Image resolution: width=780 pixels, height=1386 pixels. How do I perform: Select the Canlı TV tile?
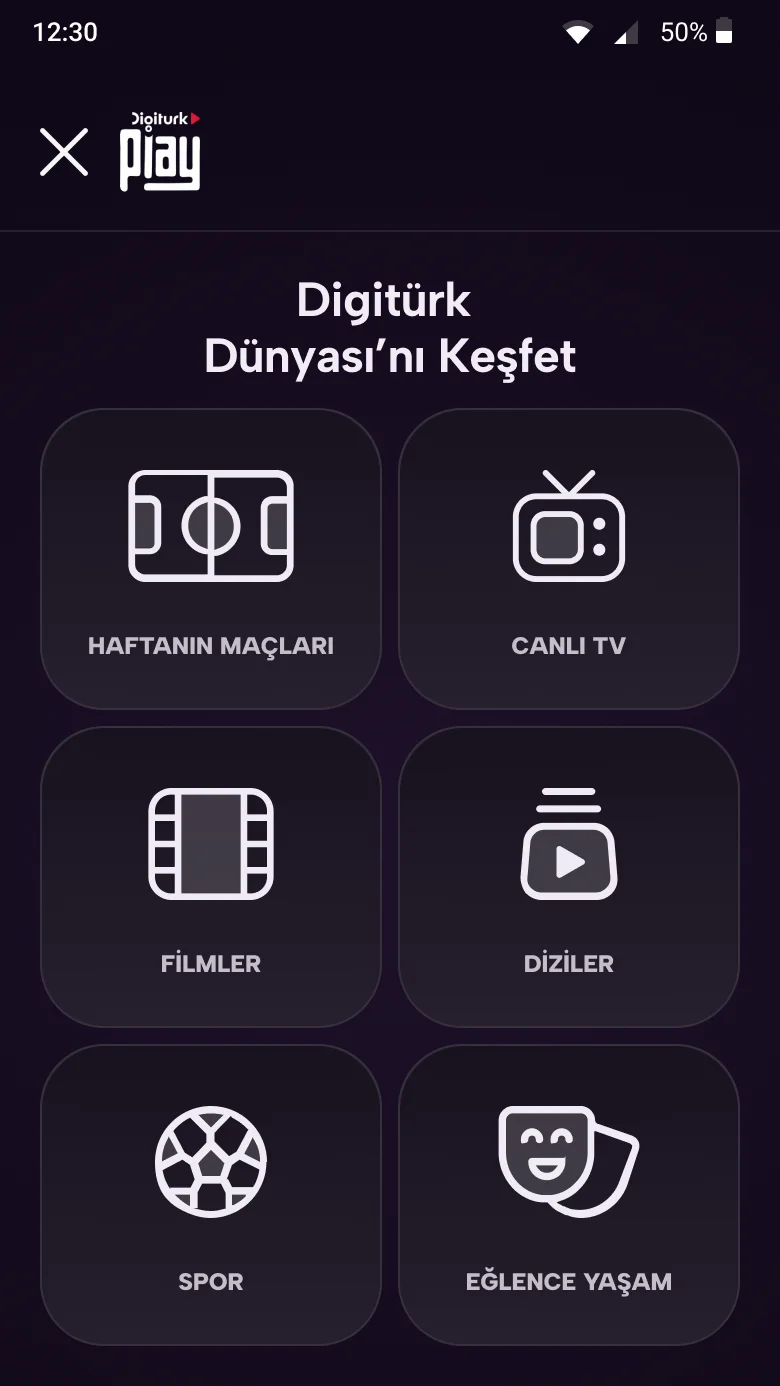569,560
